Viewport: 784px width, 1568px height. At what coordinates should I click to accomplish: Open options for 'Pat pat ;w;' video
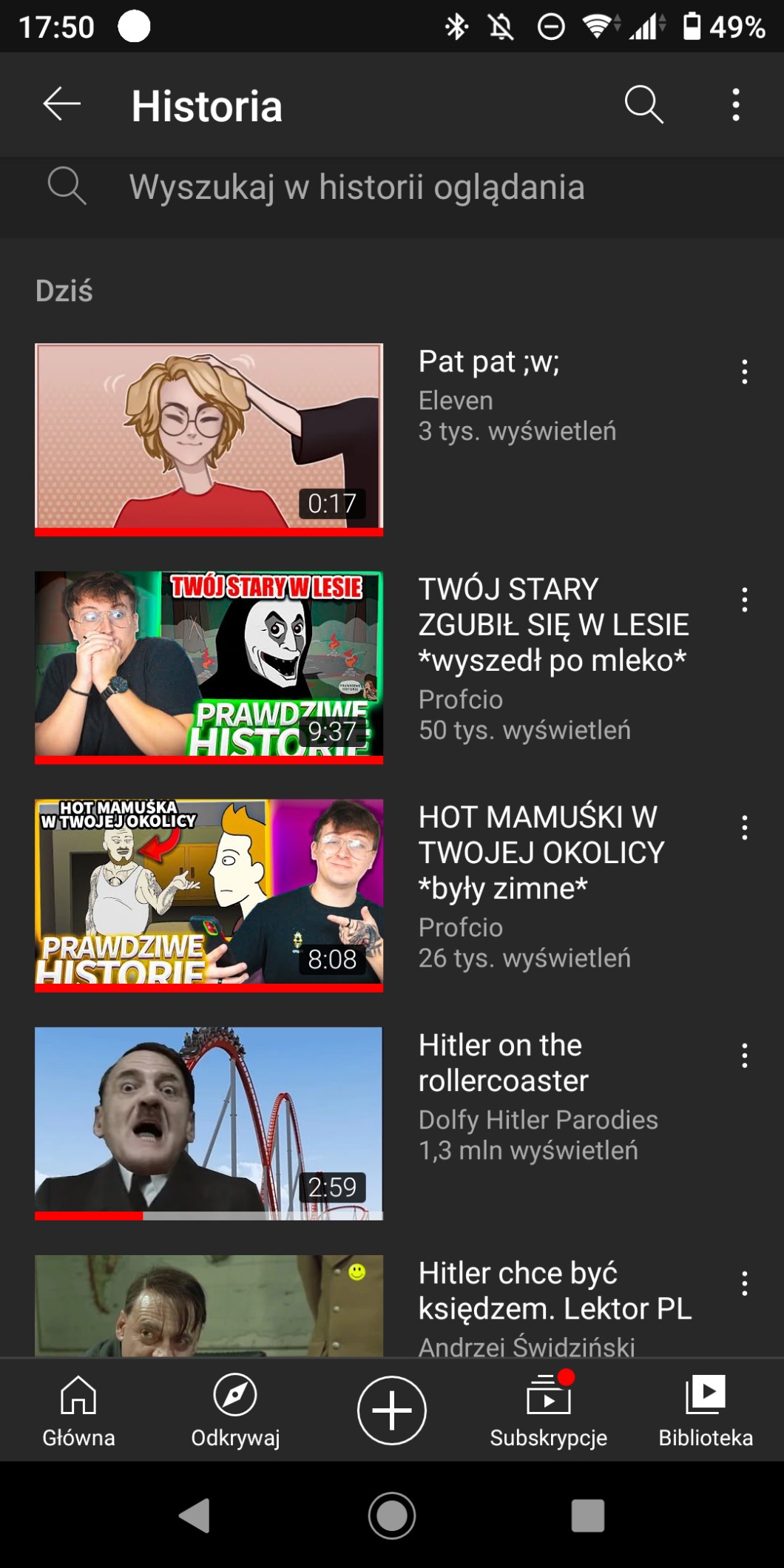click(744, 371)
